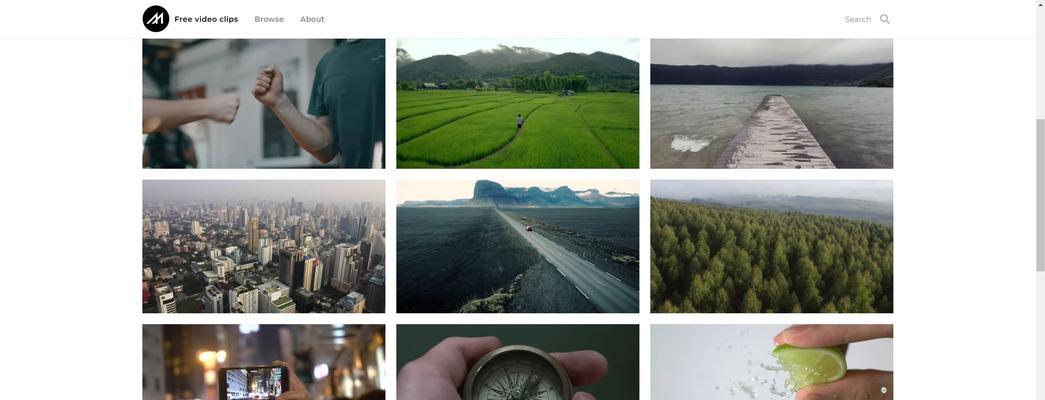Screen dimensions: 1045x400
Task: Open the aerial city skyline clip
Action: coord(263,246)
